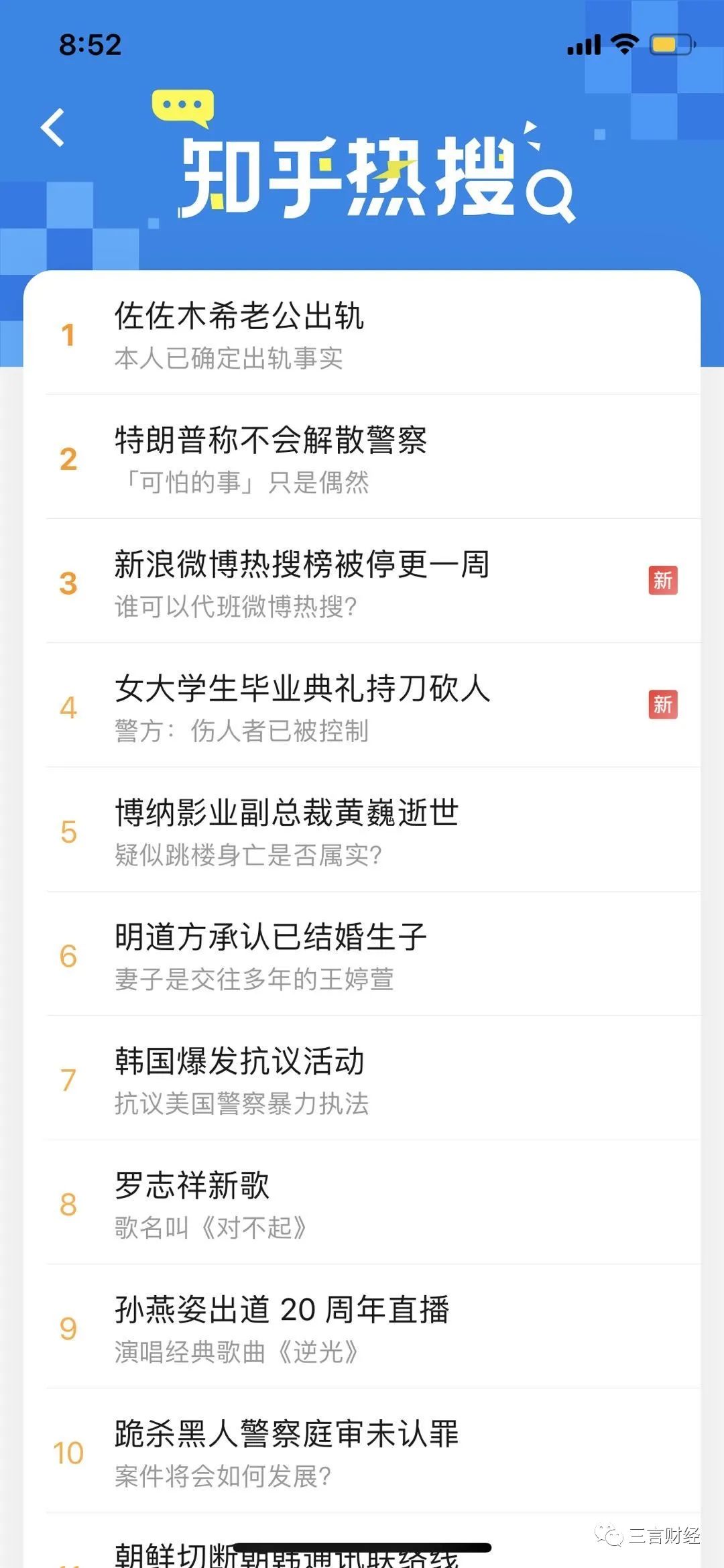Open the 罗志祥新歌 entry
This screenshot has height=1568, width=724.
click(362, 1203)
